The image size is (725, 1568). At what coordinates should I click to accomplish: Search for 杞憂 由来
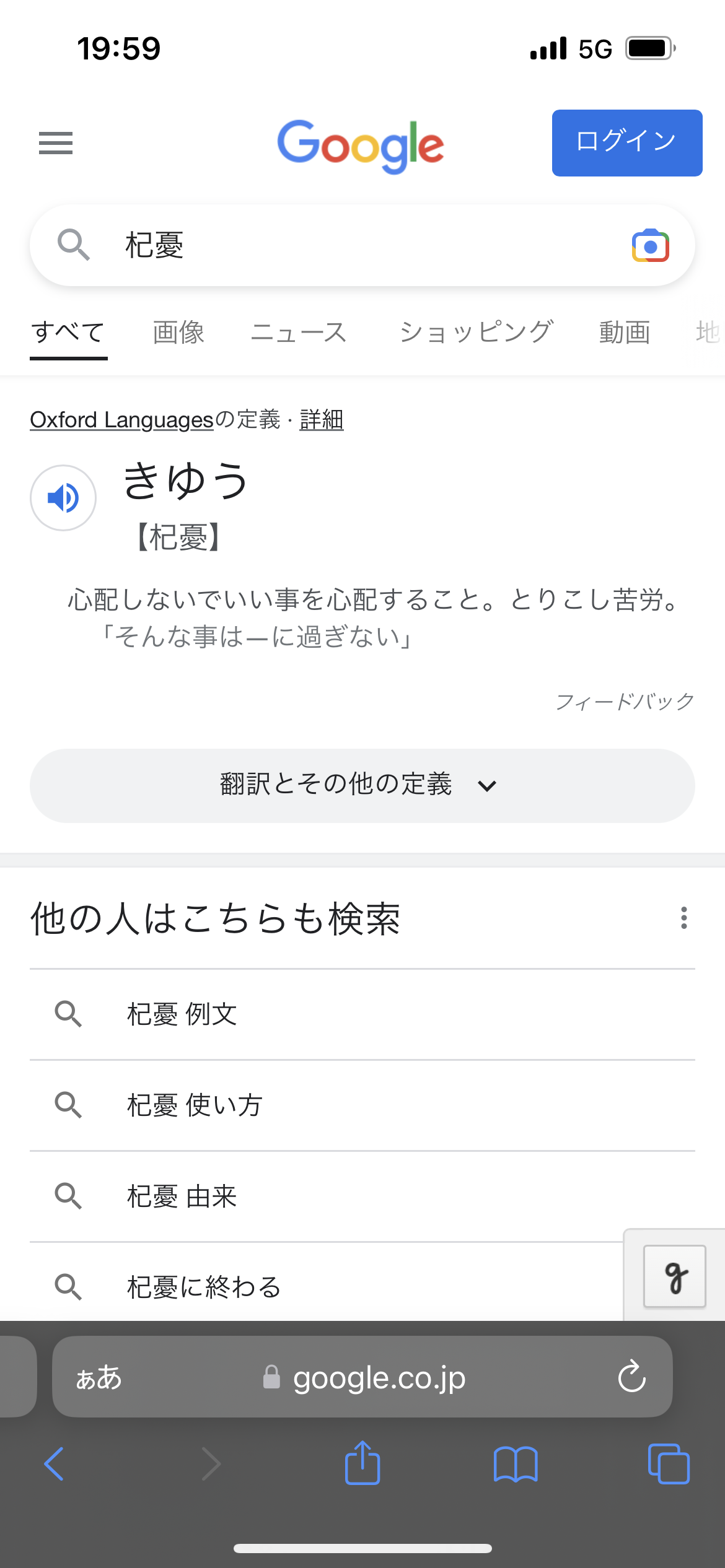(x=362, y=1196)
